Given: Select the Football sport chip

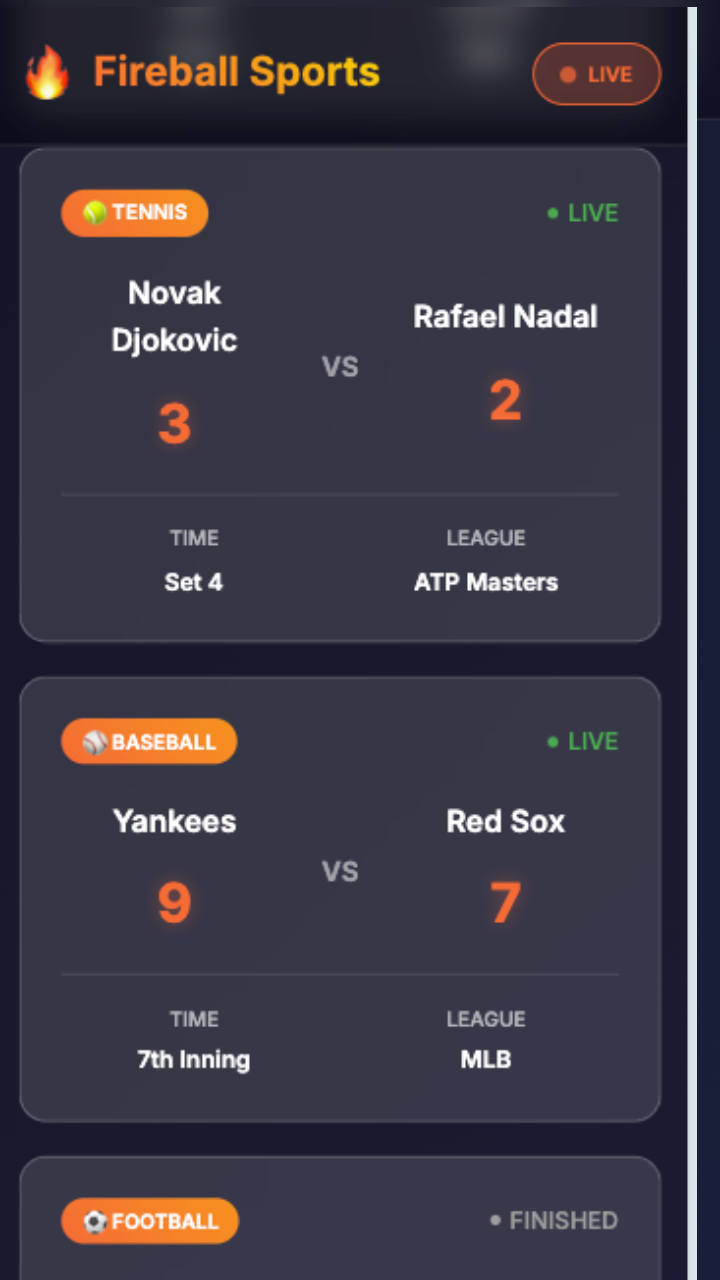Looking at the screenshot, I should point(150,1221).
